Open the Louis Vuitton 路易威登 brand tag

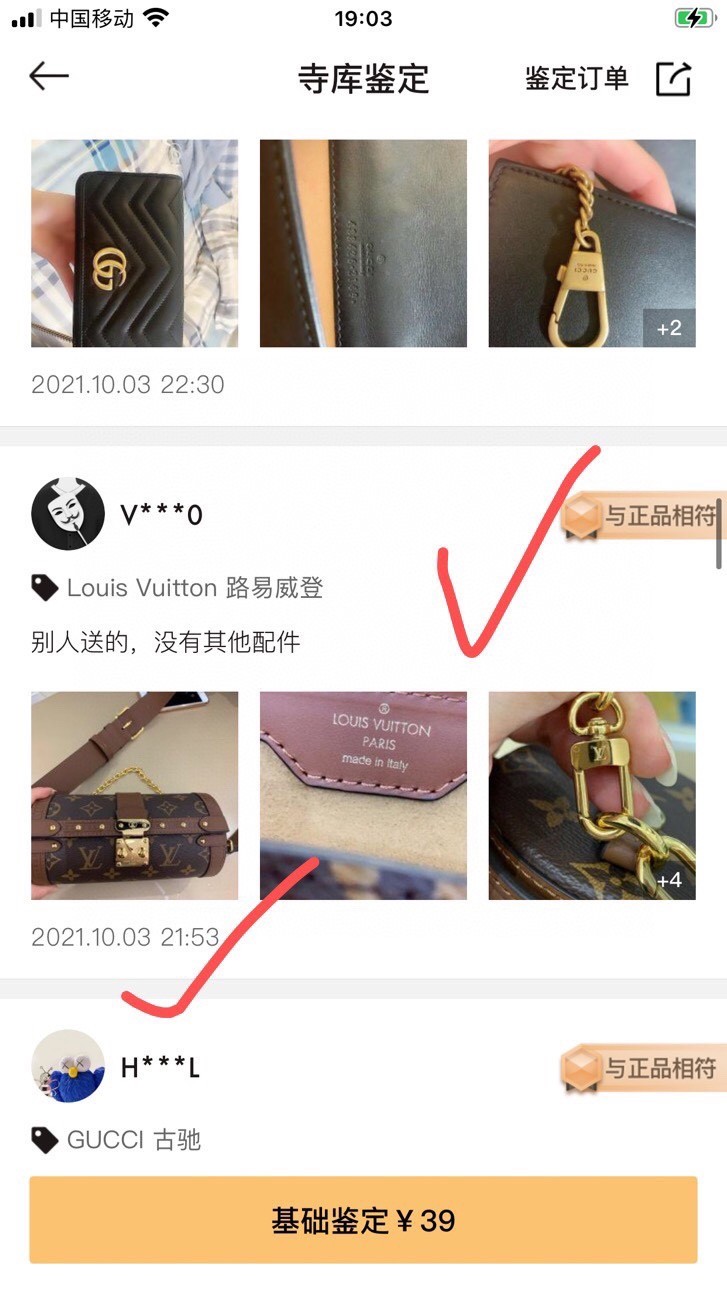coord(180,588)
